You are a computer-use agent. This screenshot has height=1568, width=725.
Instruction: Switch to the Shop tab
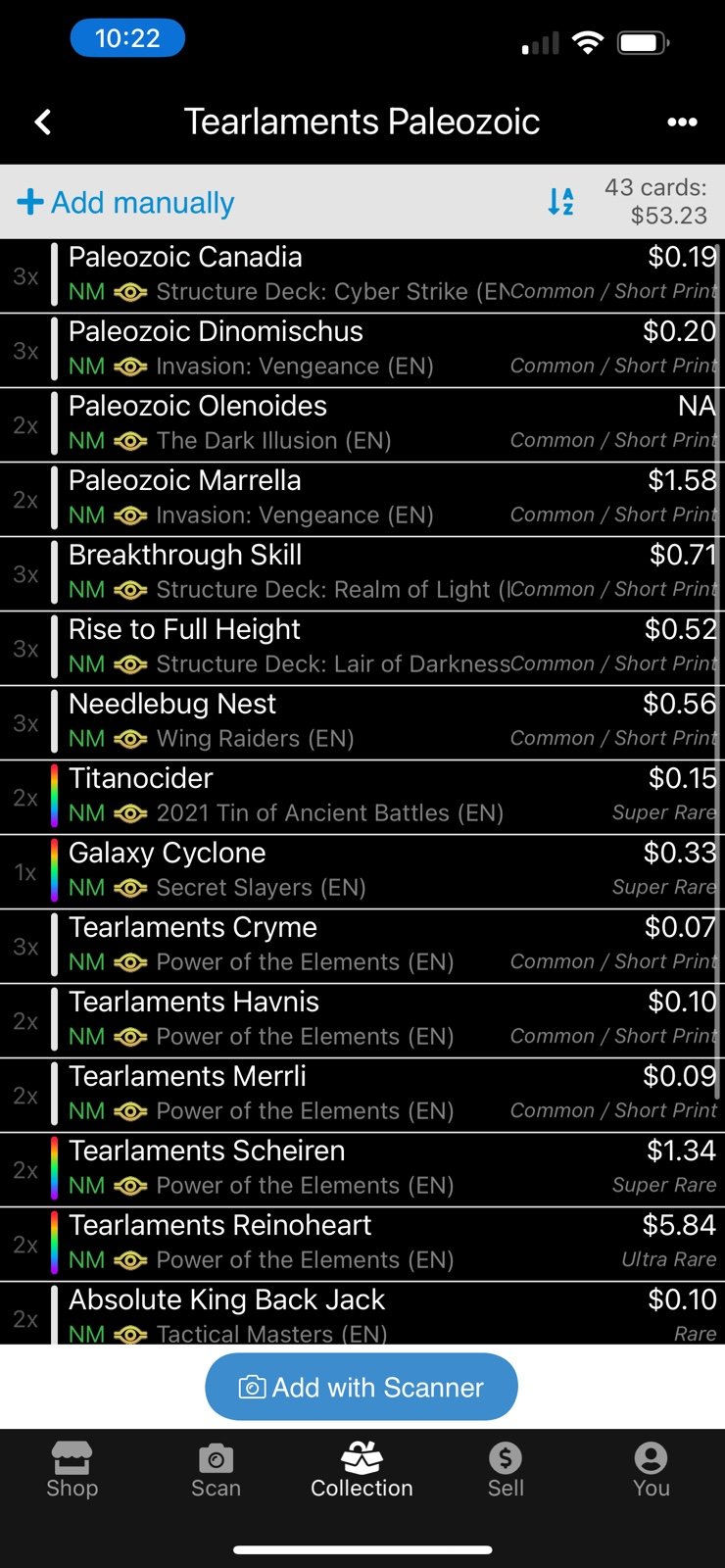pos(72,1470)
